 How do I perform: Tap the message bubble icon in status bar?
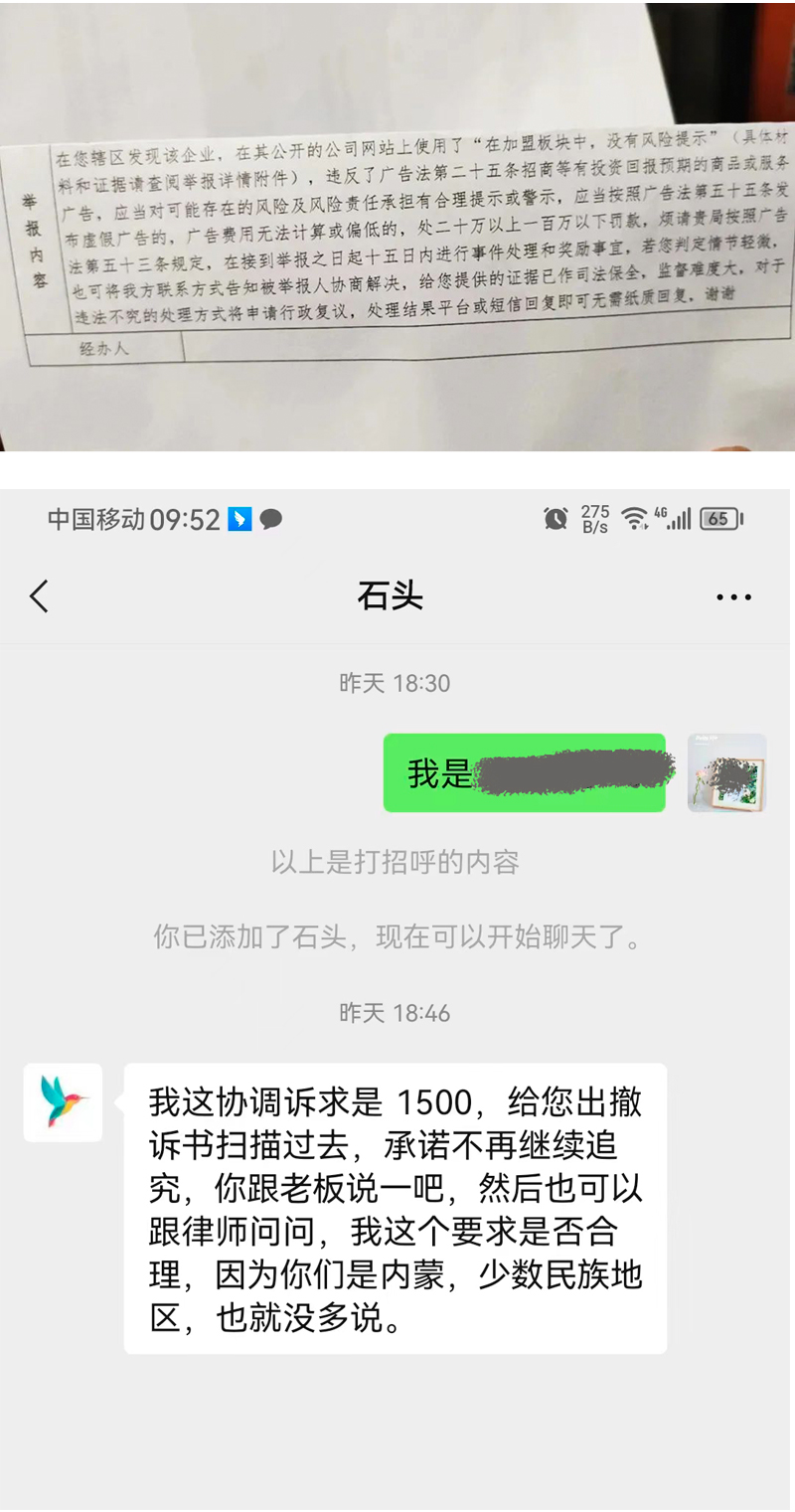point(268,518)
